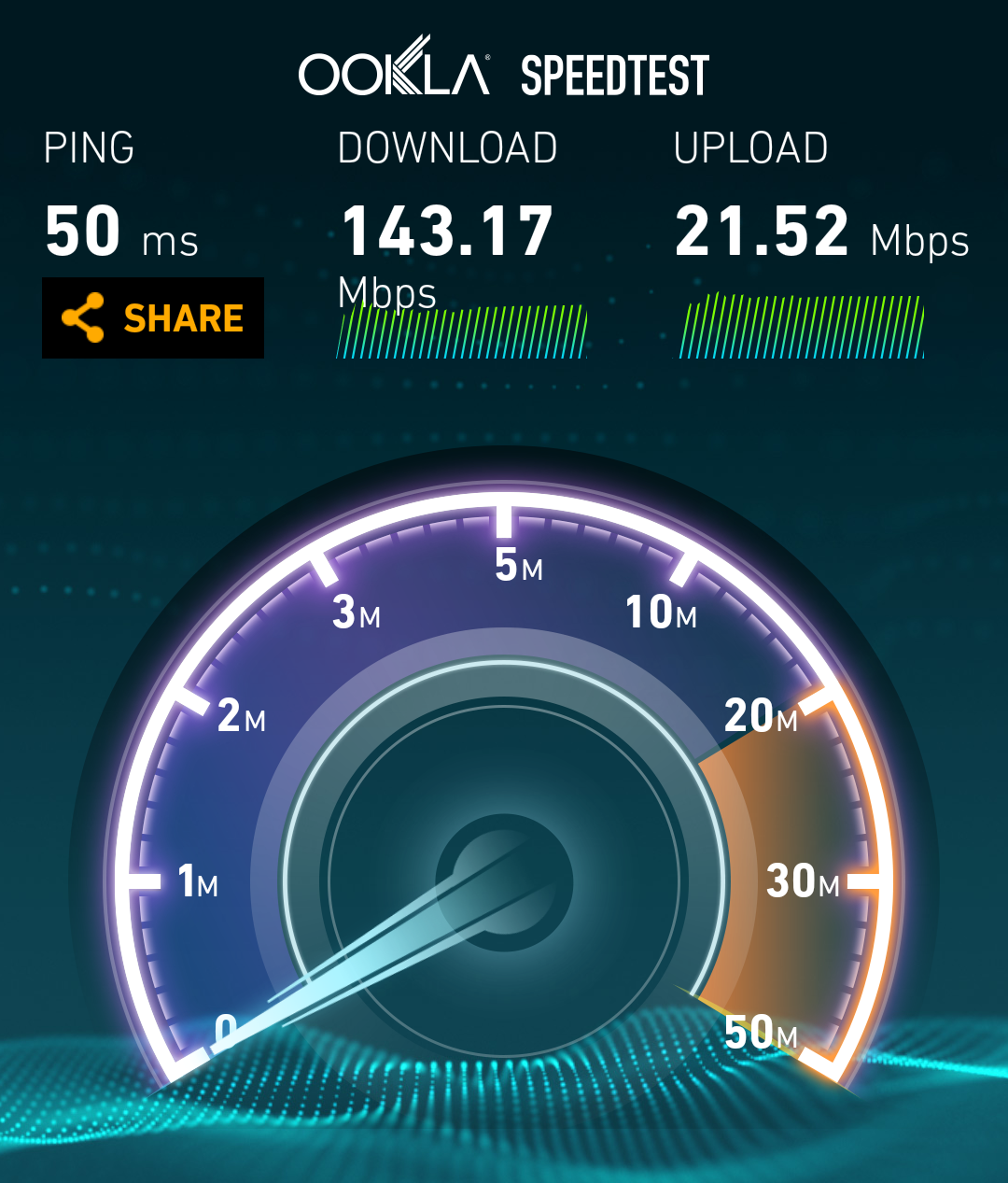
Task: Click the upload speed activity graph
Action: (803, 327)
